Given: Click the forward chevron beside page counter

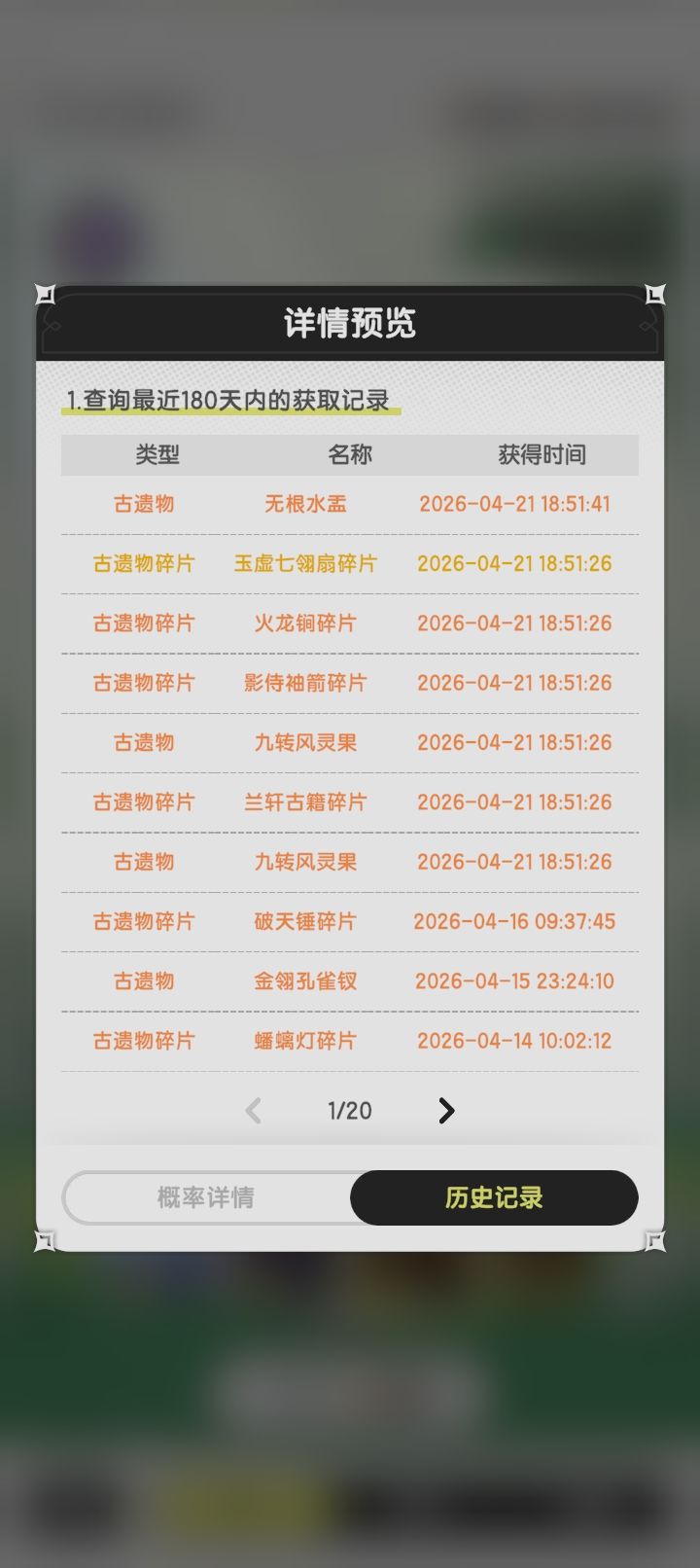Looking at the screenshot, I should [446, 1110].
